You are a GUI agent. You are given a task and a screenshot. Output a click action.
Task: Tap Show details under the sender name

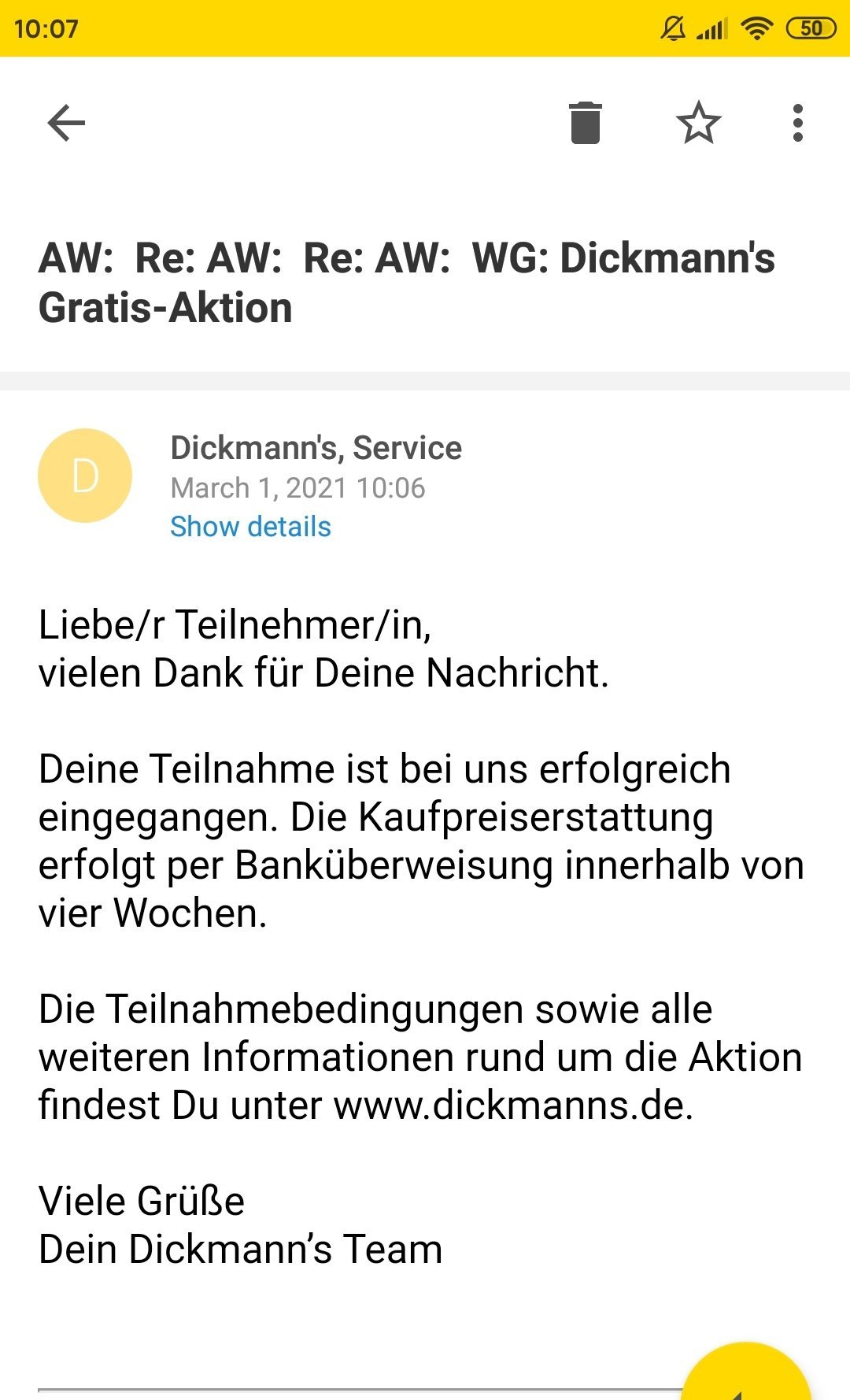tap(250, 527)
